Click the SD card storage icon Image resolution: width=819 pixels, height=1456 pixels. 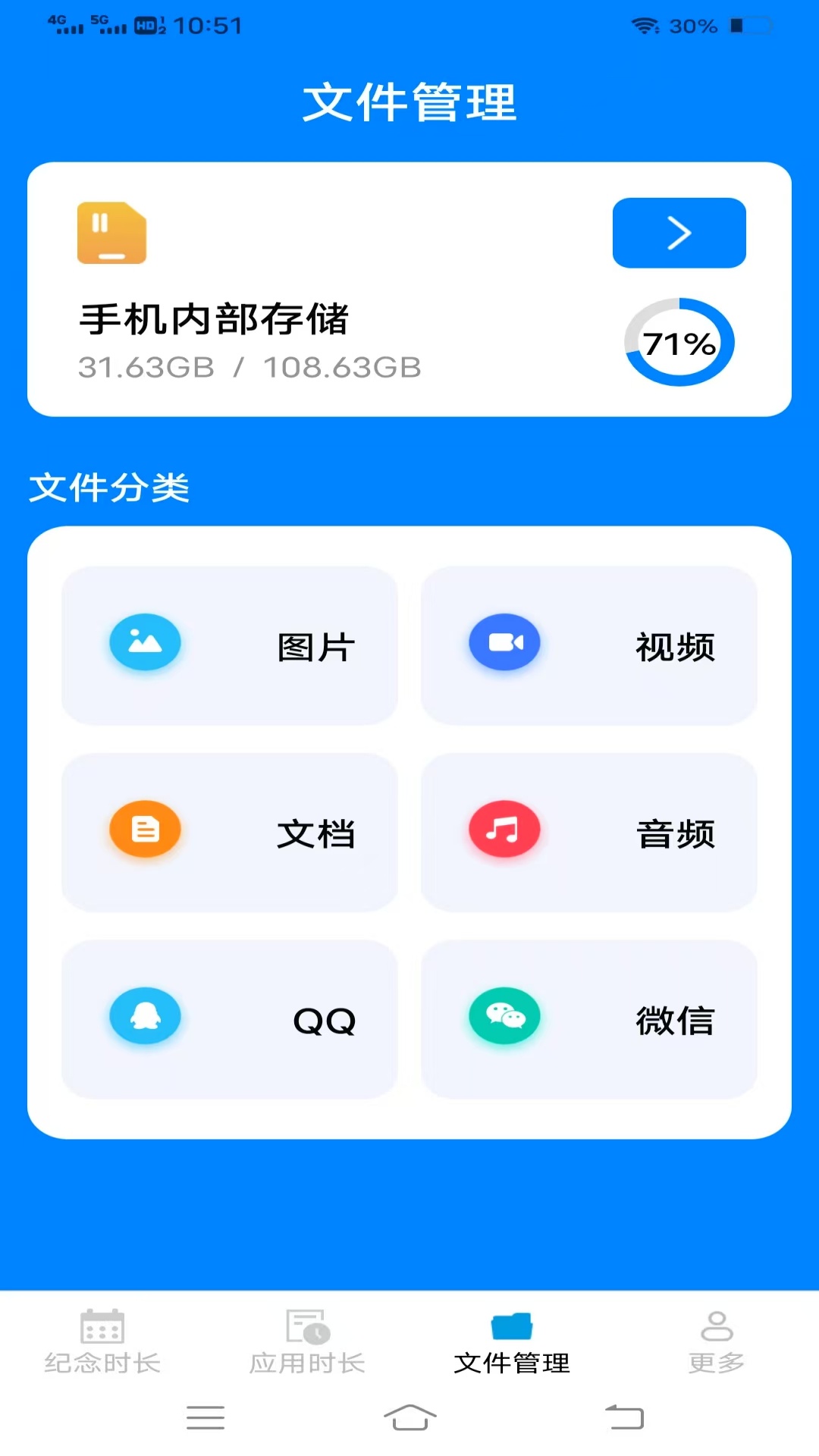click(111, 233)
